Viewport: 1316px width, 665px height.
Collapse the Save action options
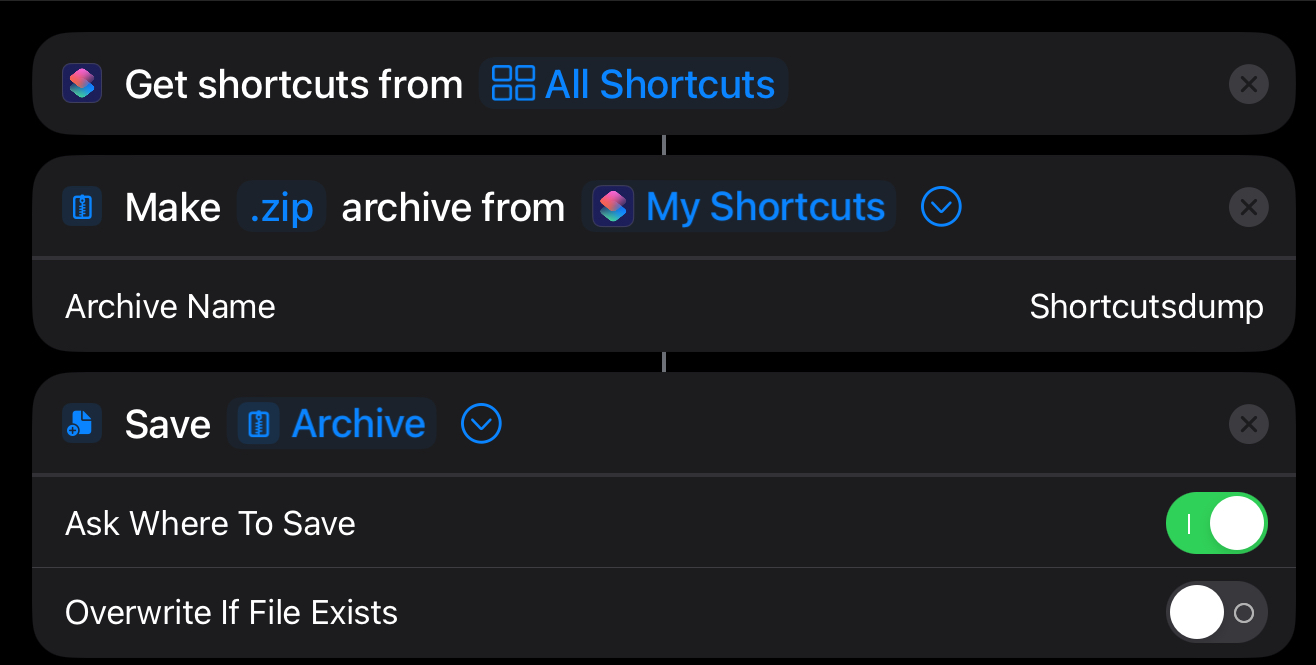click(x=481, y=424)
